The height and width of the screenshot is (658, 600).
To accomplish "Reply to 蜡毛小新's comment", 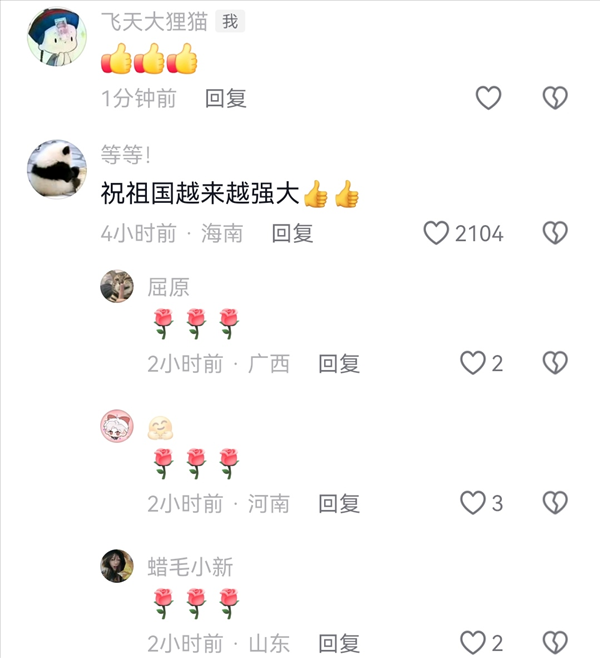I will coord(339,644).
